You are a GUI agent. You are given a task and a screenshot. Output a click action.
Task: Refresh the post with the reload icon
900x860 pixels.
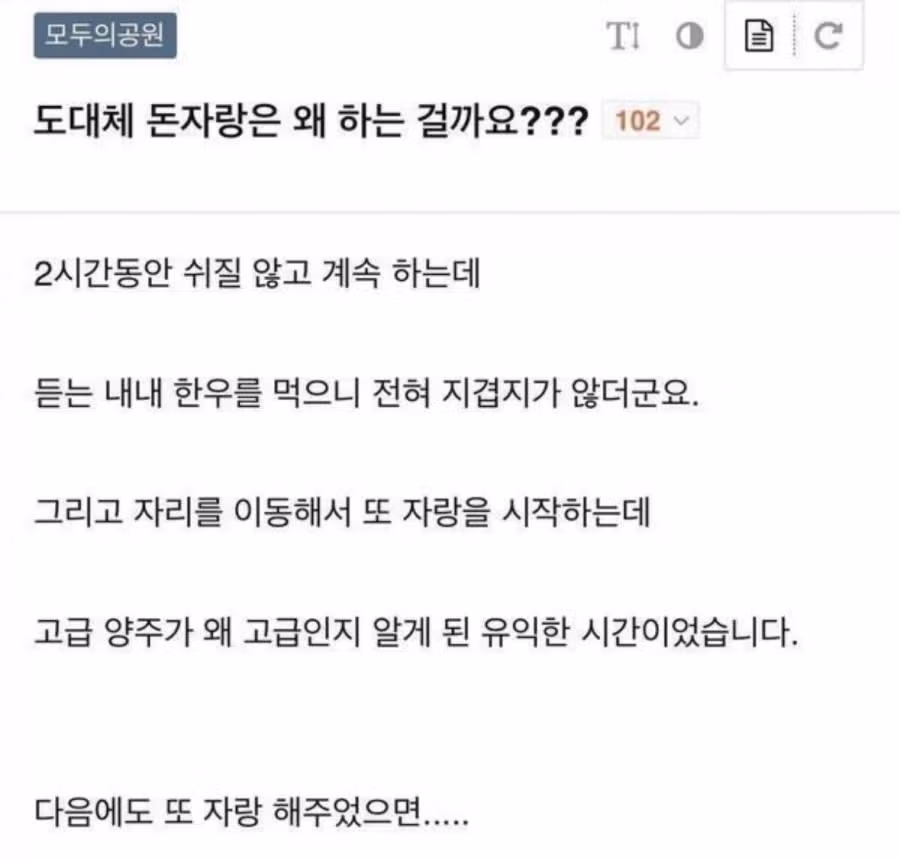(827, 37)
